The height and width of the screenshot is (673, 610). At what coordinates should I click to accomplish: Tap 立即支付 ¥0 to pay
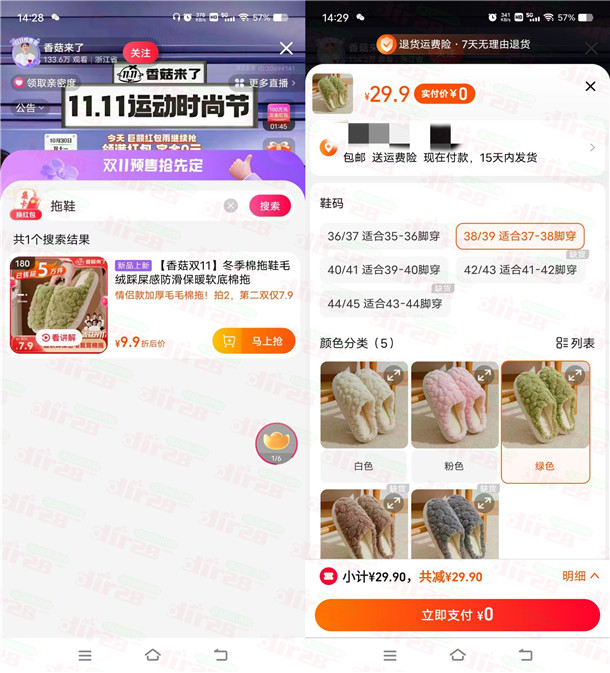pyautogui.click(x=457, y=615)
